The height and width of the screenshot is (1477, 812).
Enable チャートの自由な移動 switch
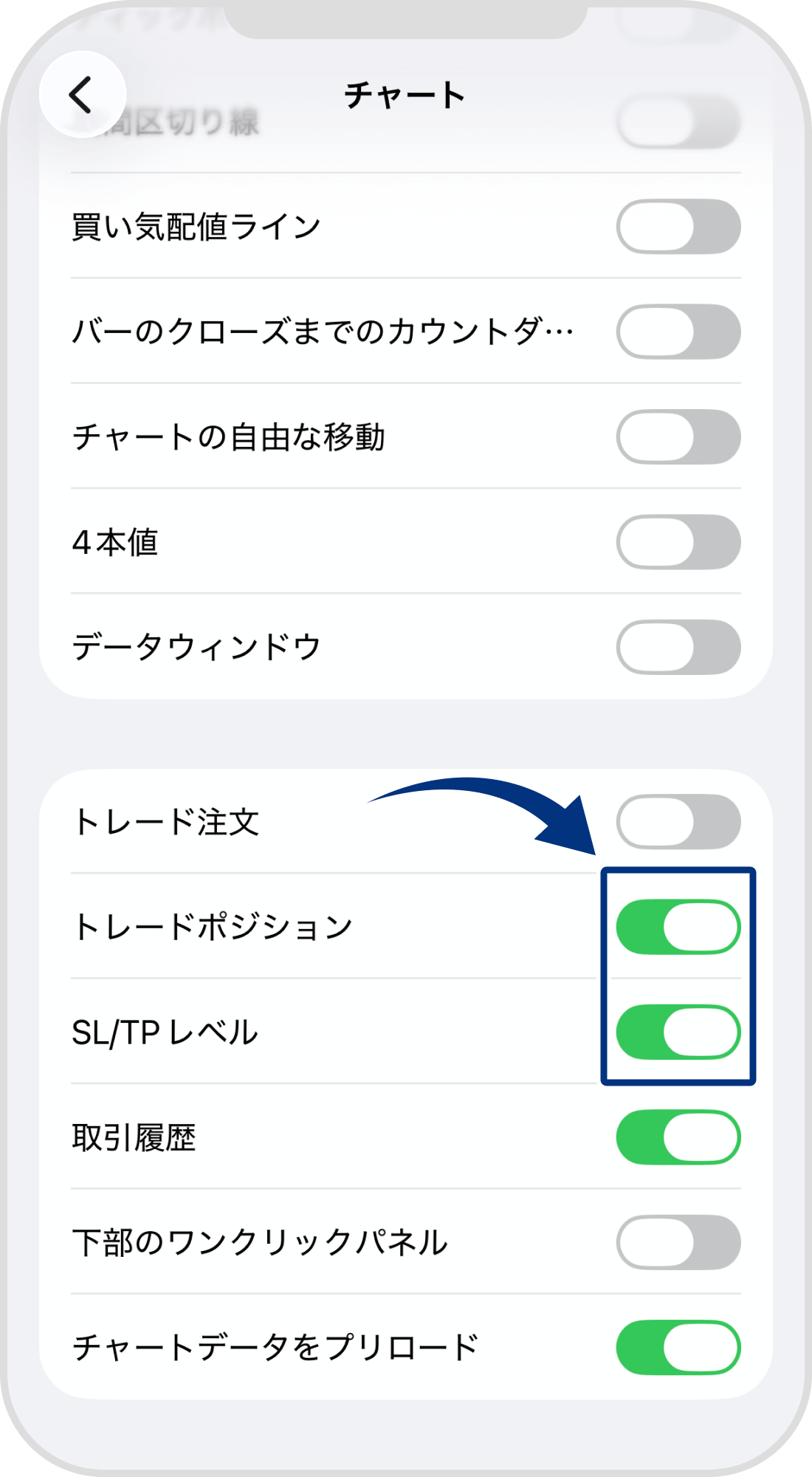(x=679, y=437)
